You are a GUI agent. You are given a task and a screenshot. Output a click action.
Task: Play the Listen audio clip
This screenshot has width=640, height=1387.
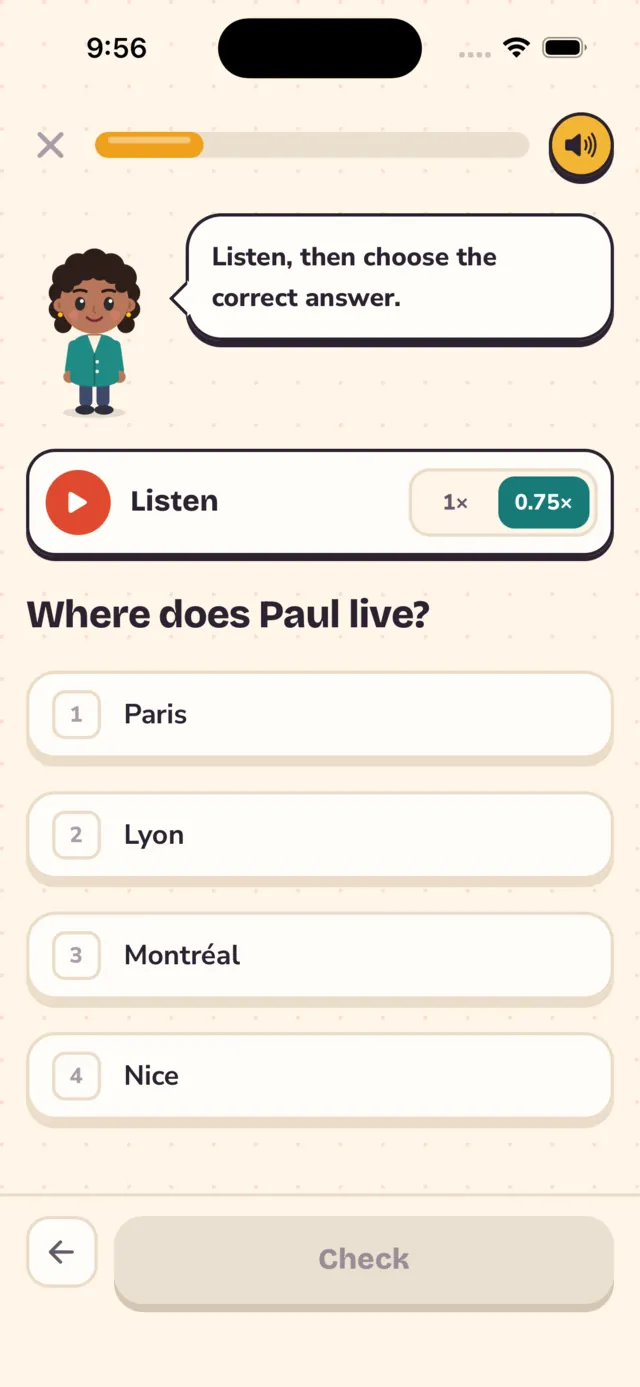click(78, 502)
